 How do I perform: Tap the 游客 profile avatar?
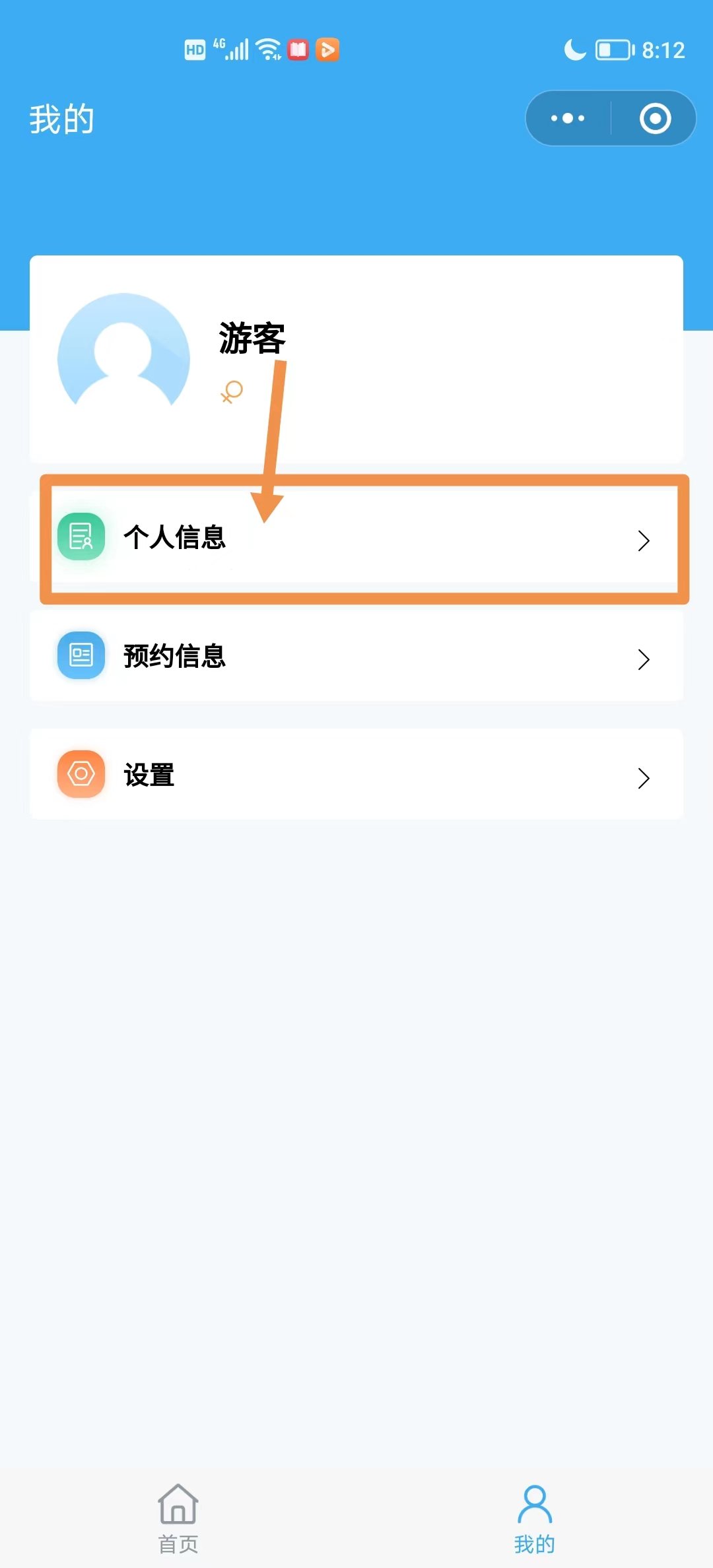pos(123,358)
